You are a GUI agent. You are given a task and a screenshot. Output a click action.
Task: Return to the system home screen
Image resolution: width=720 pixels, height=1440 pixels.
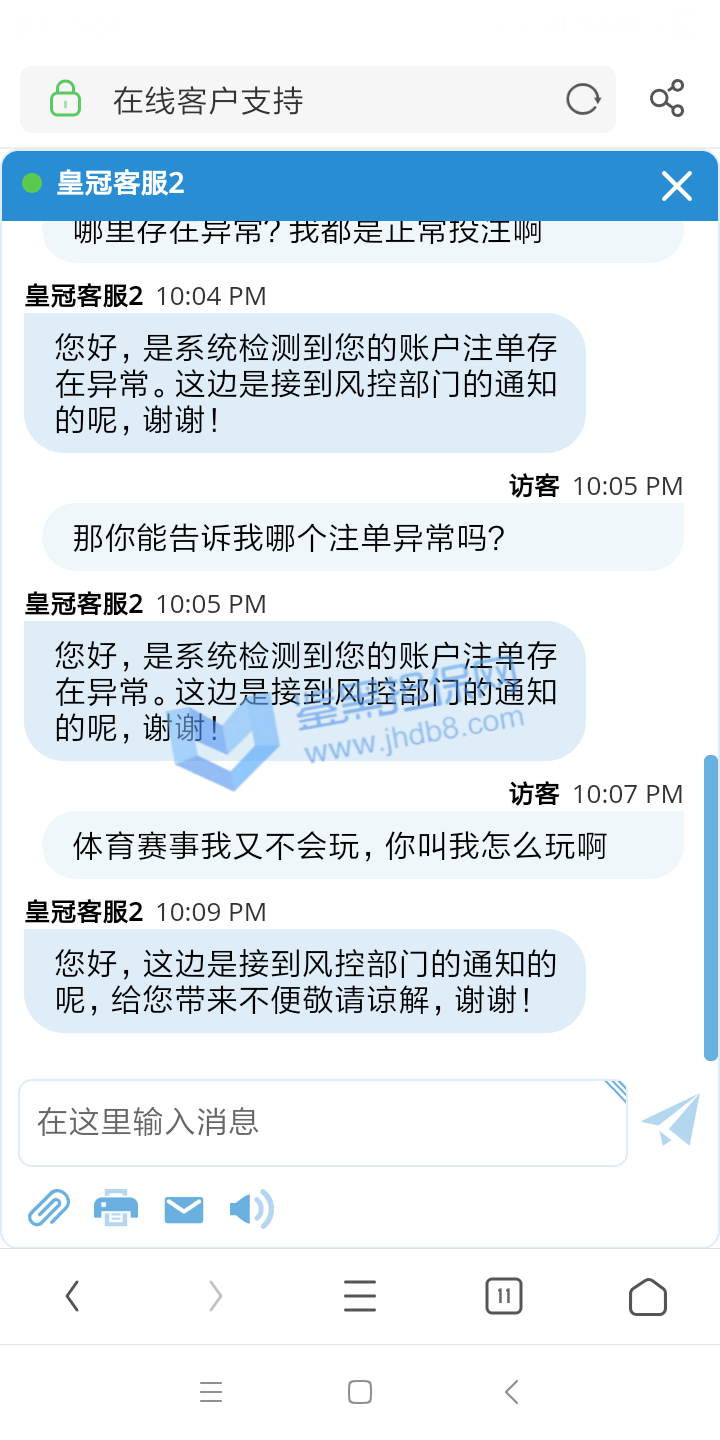pyautogui.click(x=360, y=1392)
